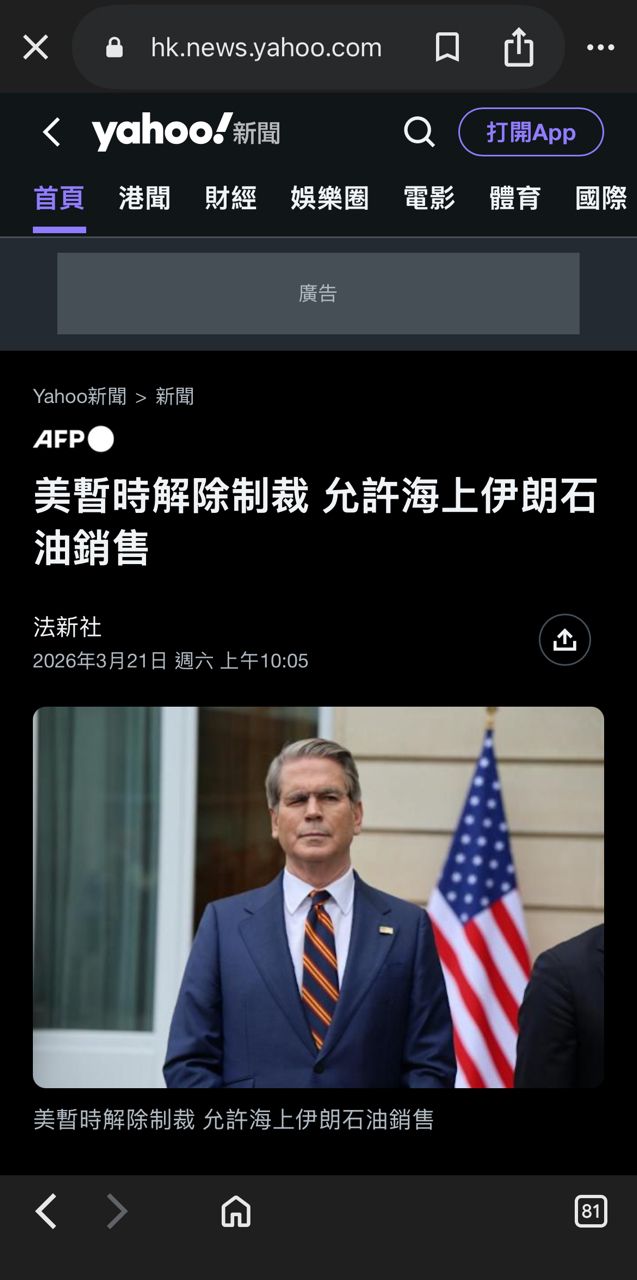
Task: Switch to the 港聞 tab
Action: [144, 198]
